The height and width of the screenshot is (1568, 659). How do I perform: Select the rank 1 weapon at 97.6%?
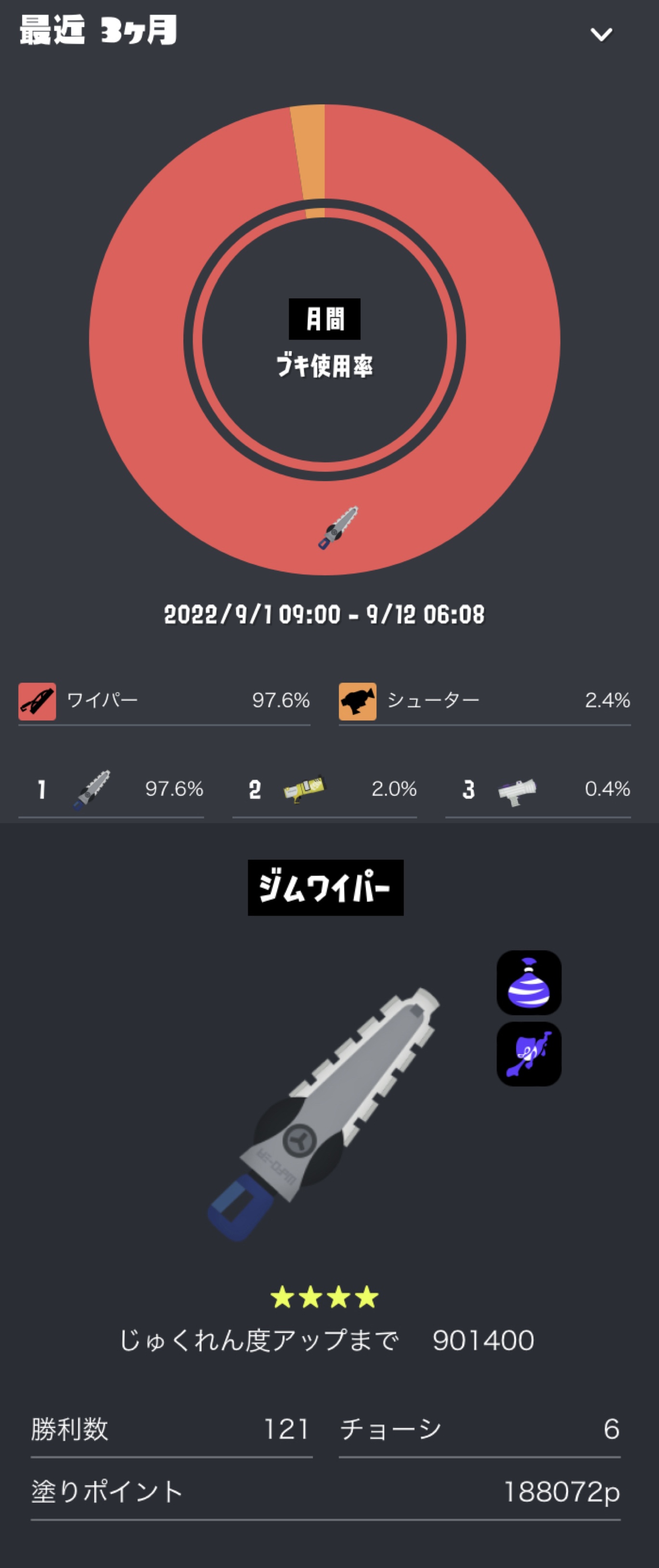111,790
